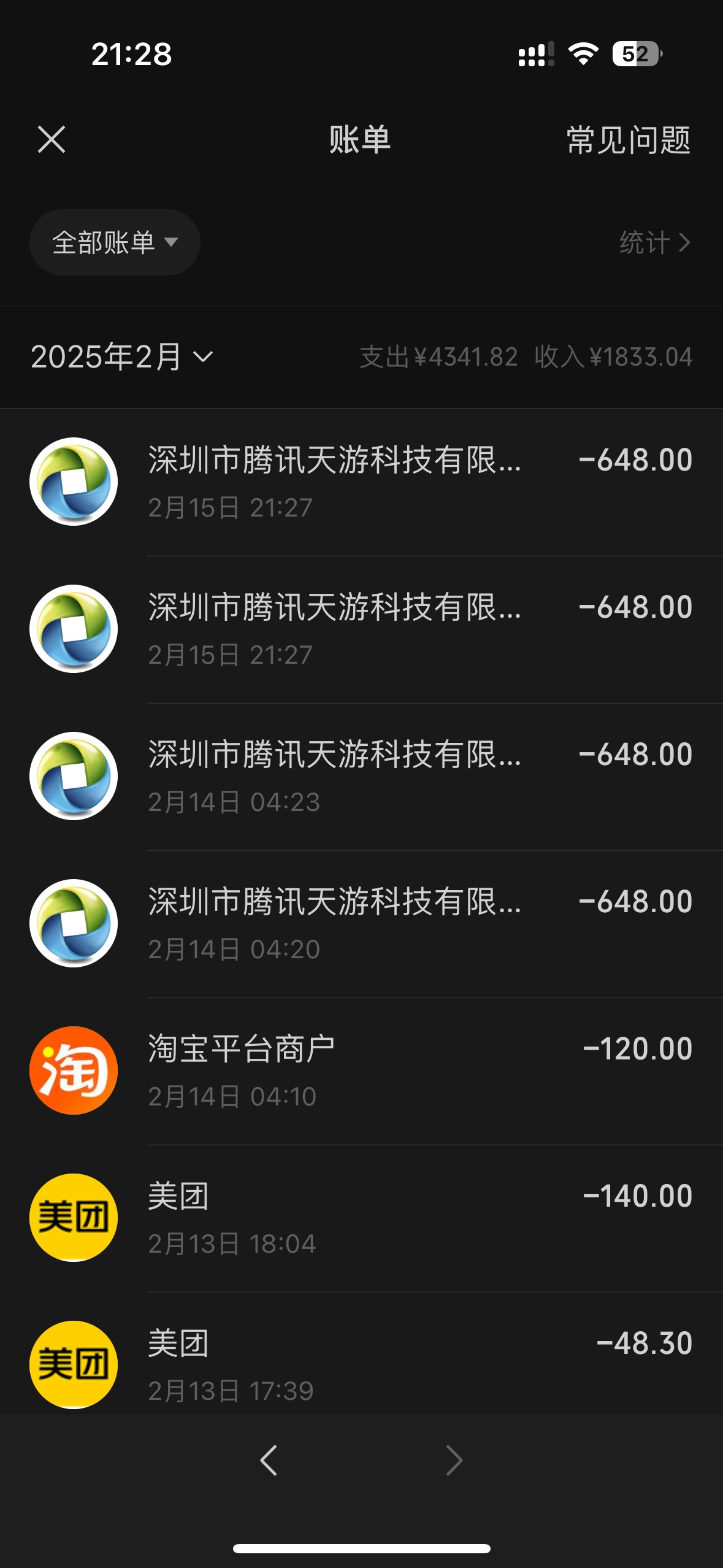The height and width of the screenshot is (1568, 723).
Task: Open the 腾讯天游 transaction at 2月14日 04:23
Action: [361, 777]
